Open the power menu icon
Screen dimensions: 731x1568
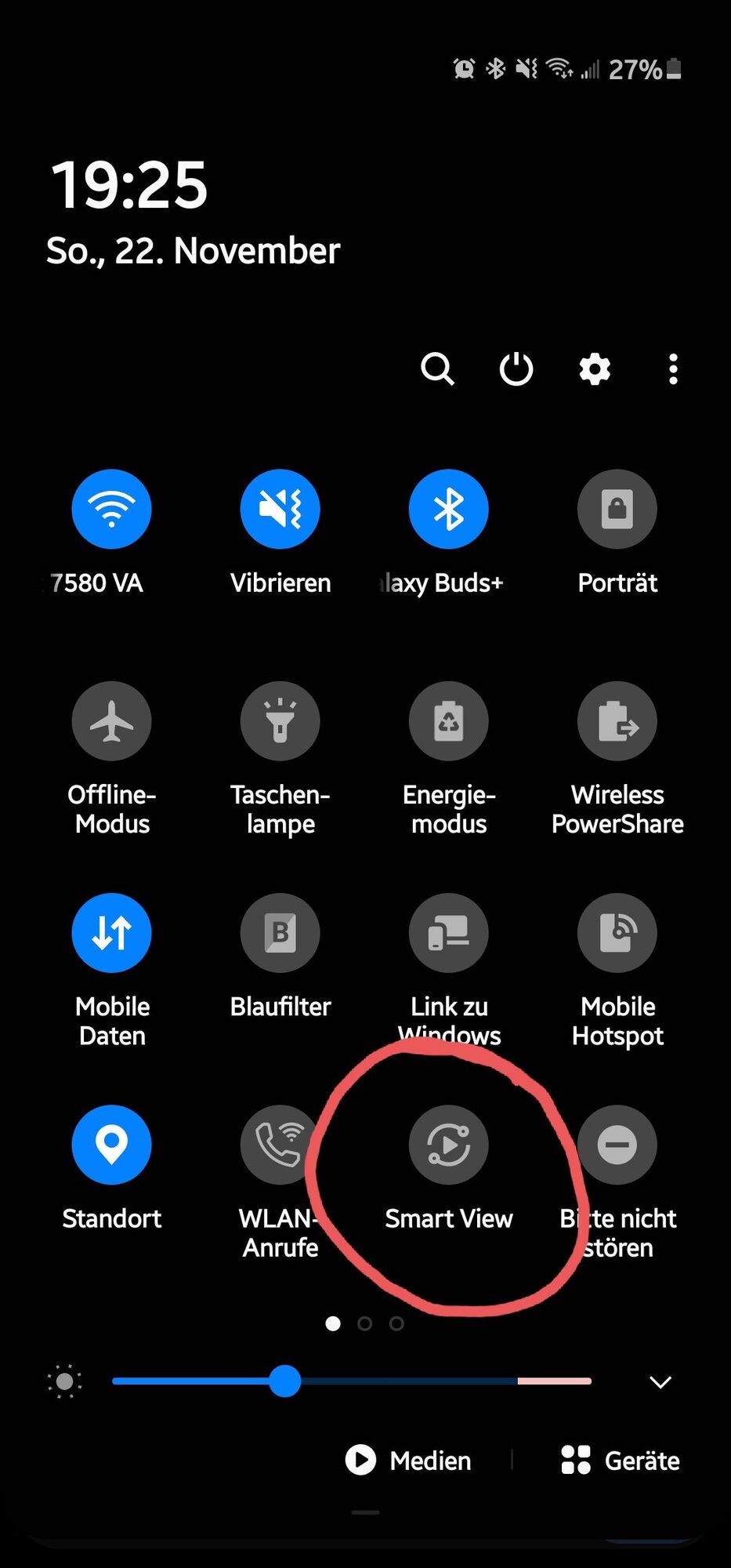pos(516,368)
